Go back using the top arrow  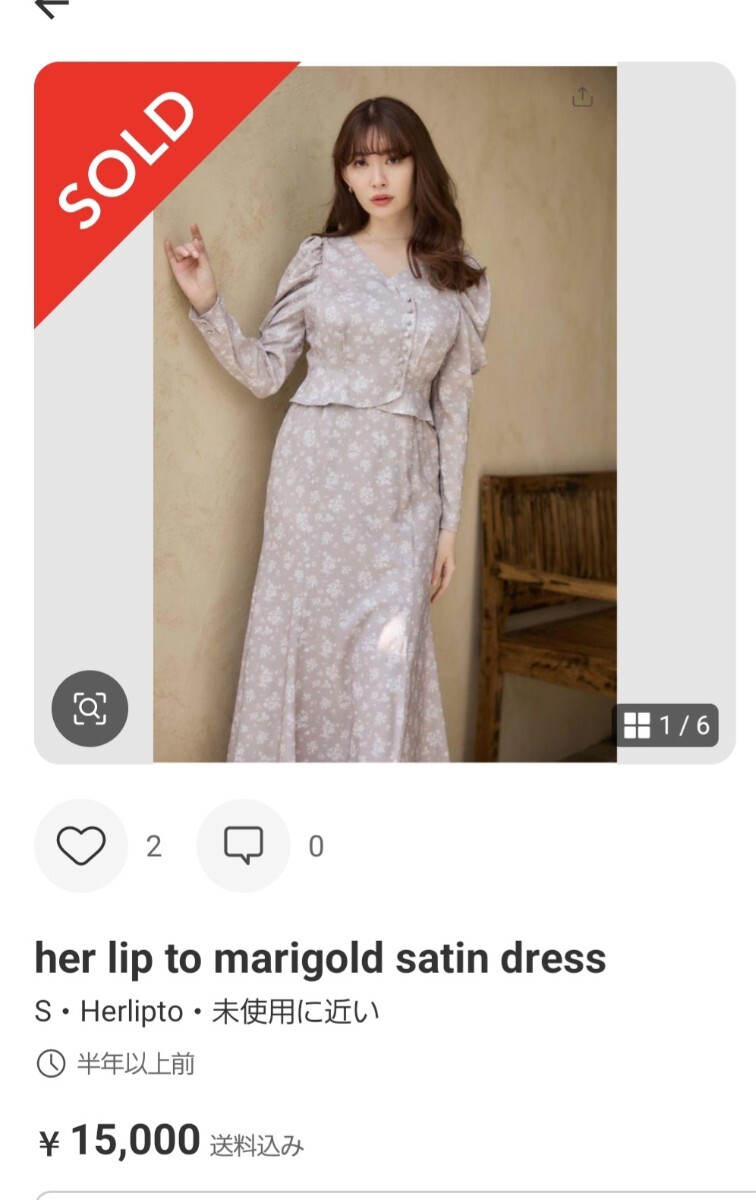click(51, 8)
